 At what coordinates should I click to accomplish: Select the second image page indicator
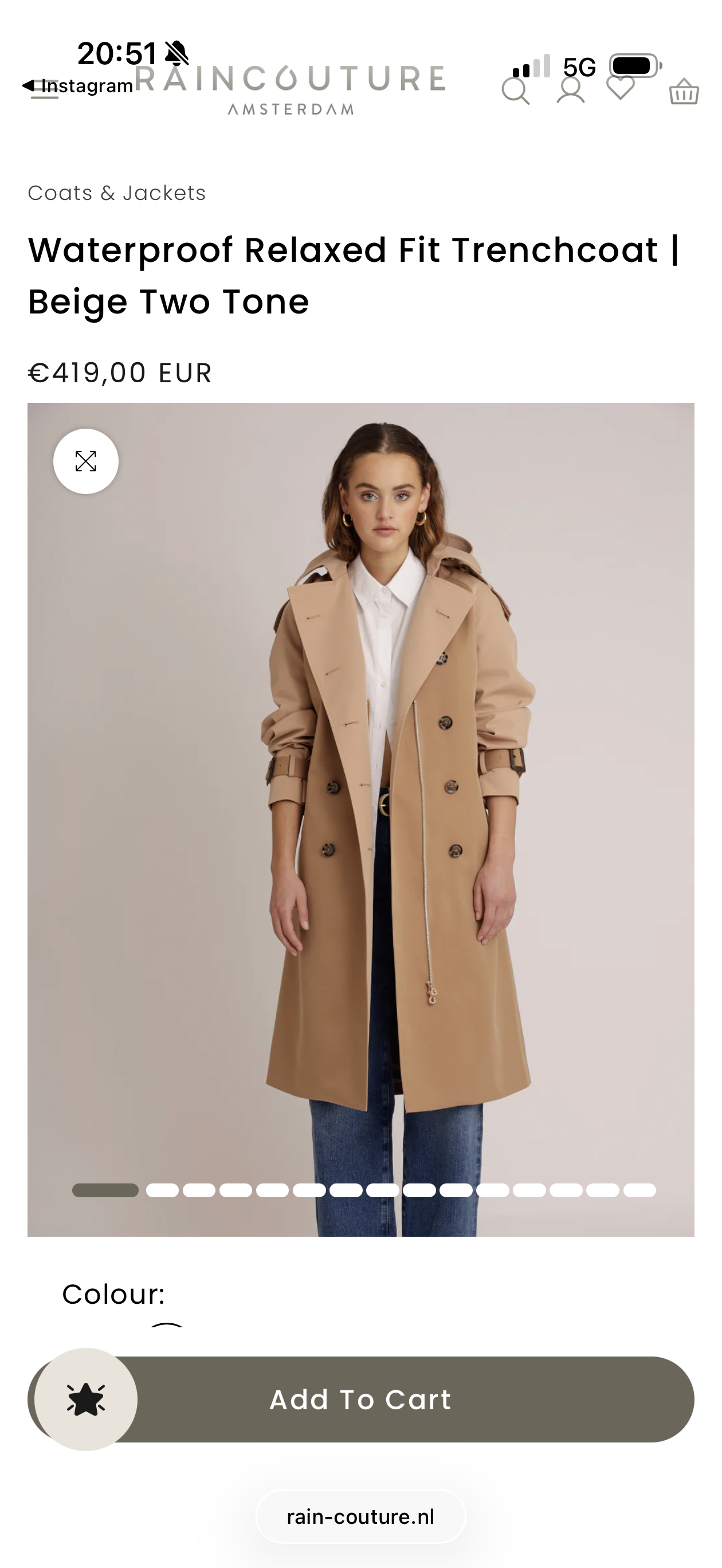click(162, 1190)
